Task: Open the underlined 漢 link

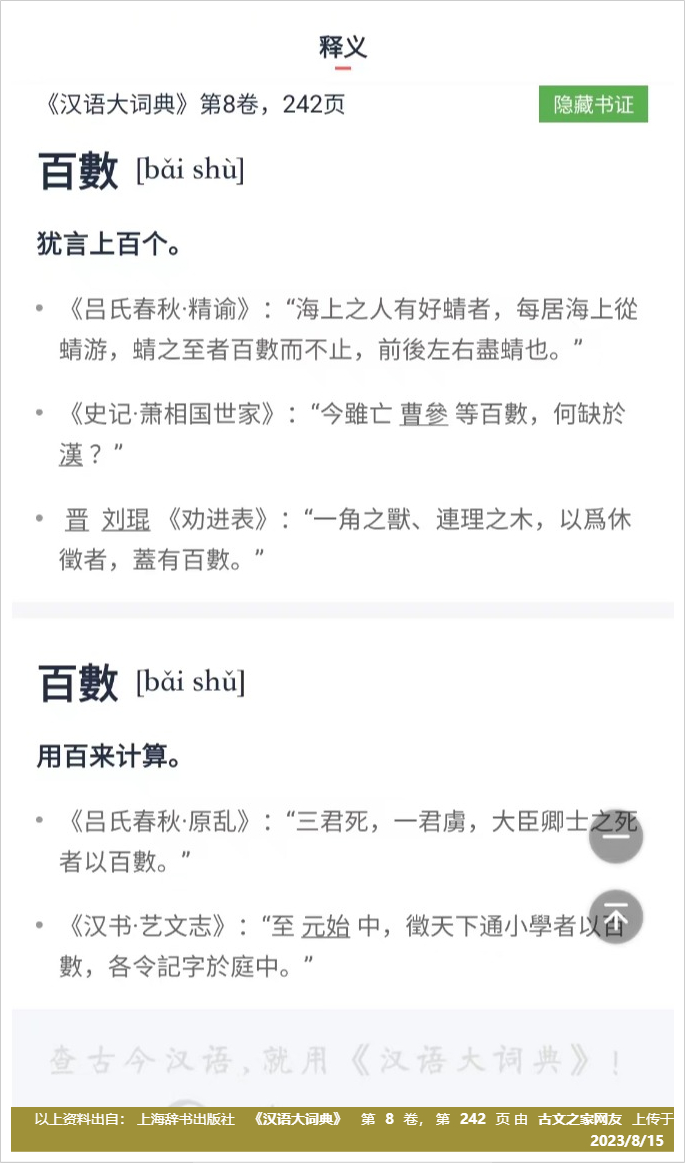Action: click(71, 454)
